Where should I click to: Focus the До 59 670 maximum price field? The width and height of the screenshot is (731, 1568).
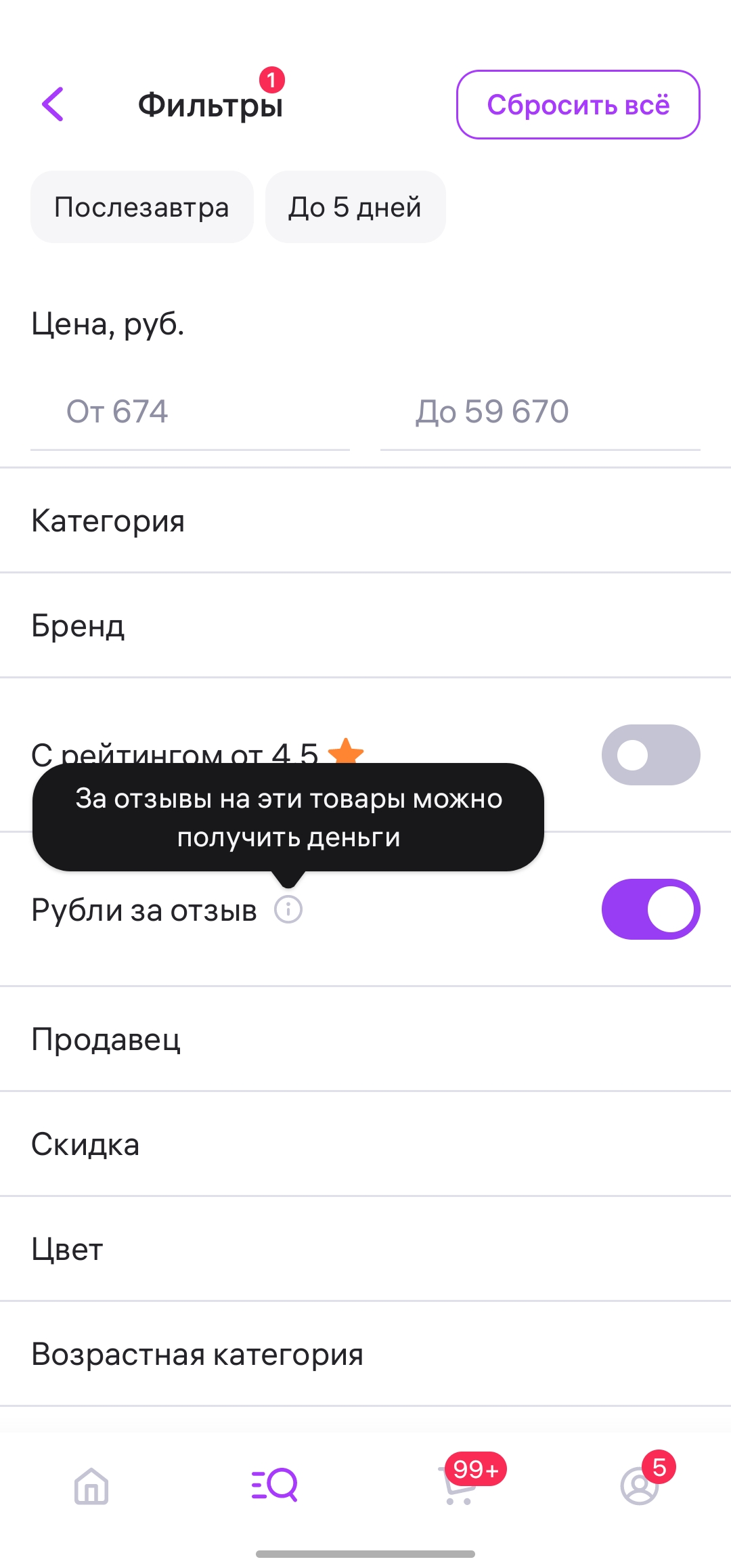click(x=539, y=412)
